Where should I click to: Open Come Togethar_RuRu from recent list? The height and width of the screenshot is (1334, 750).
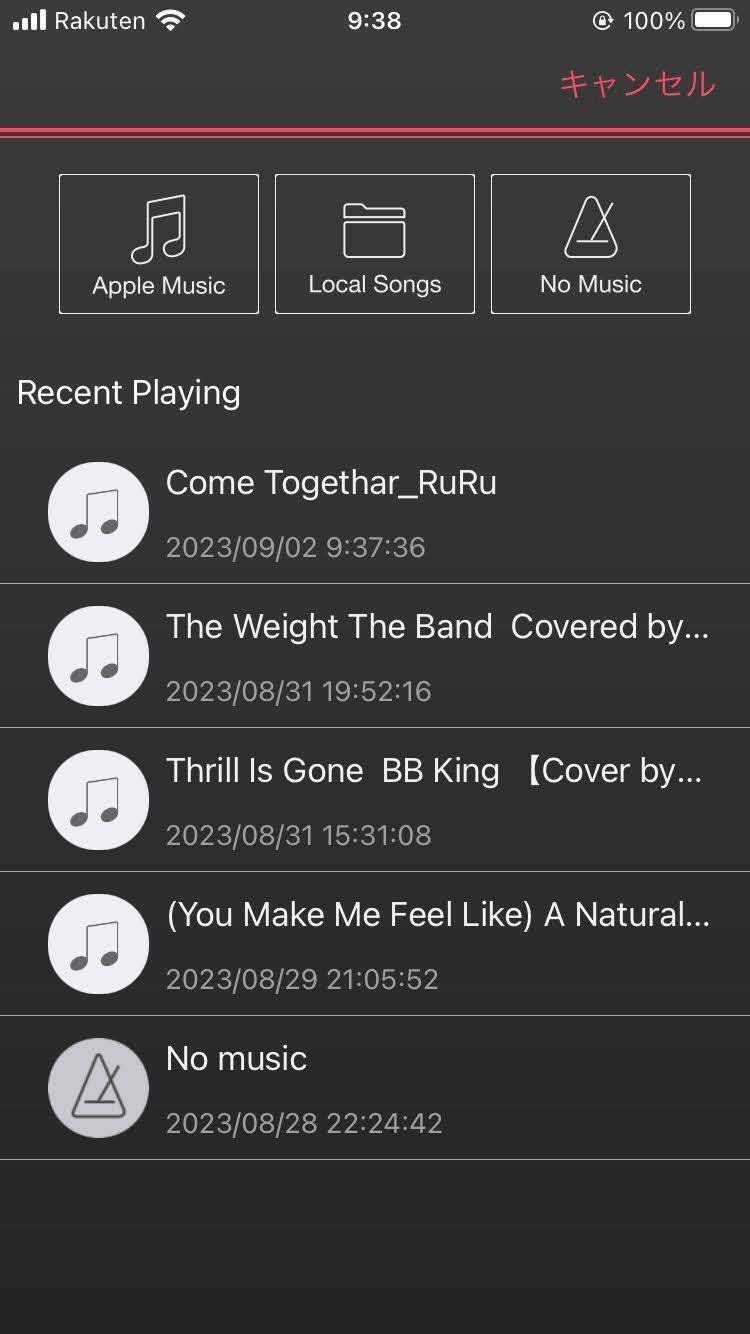375,512
